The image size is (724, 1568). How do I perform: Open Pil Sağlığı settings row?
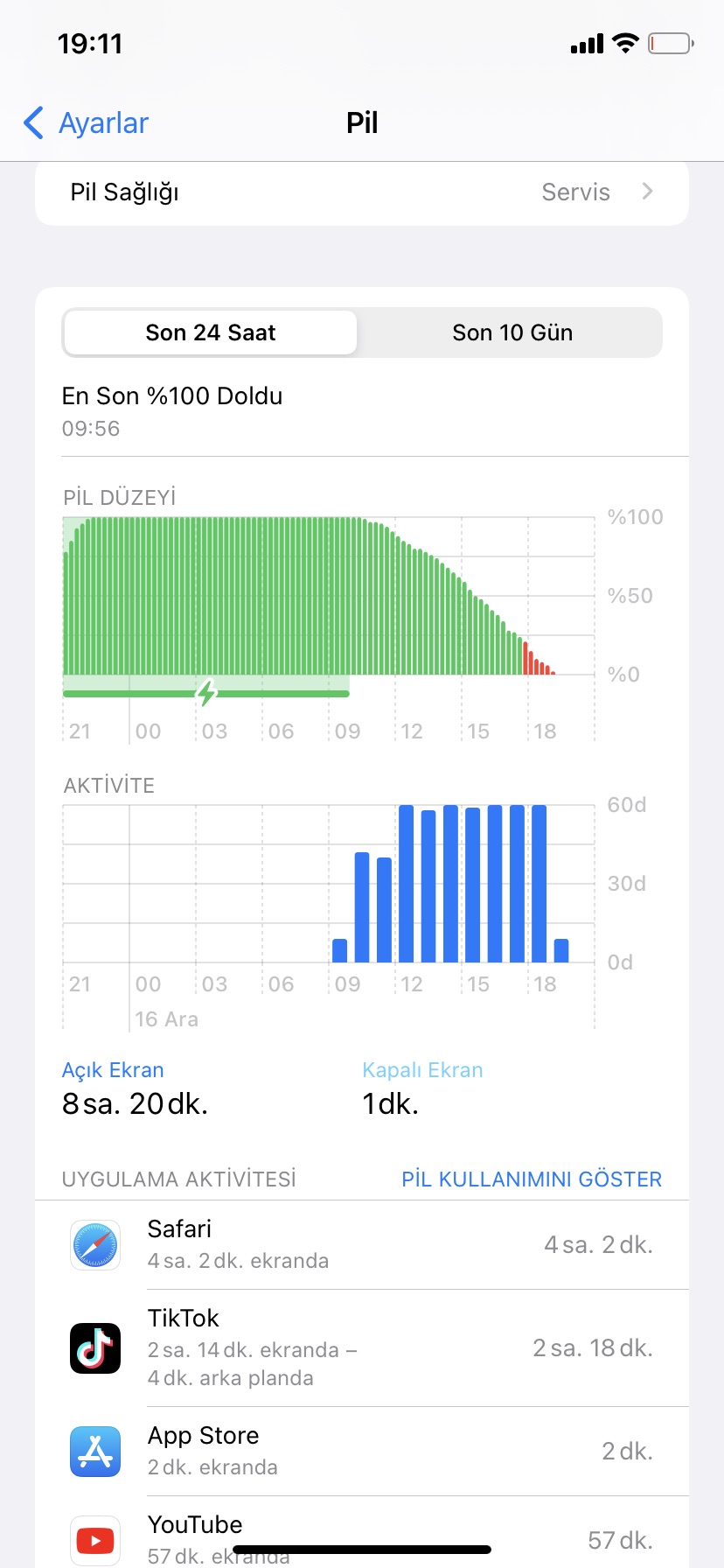pos(362,192)
